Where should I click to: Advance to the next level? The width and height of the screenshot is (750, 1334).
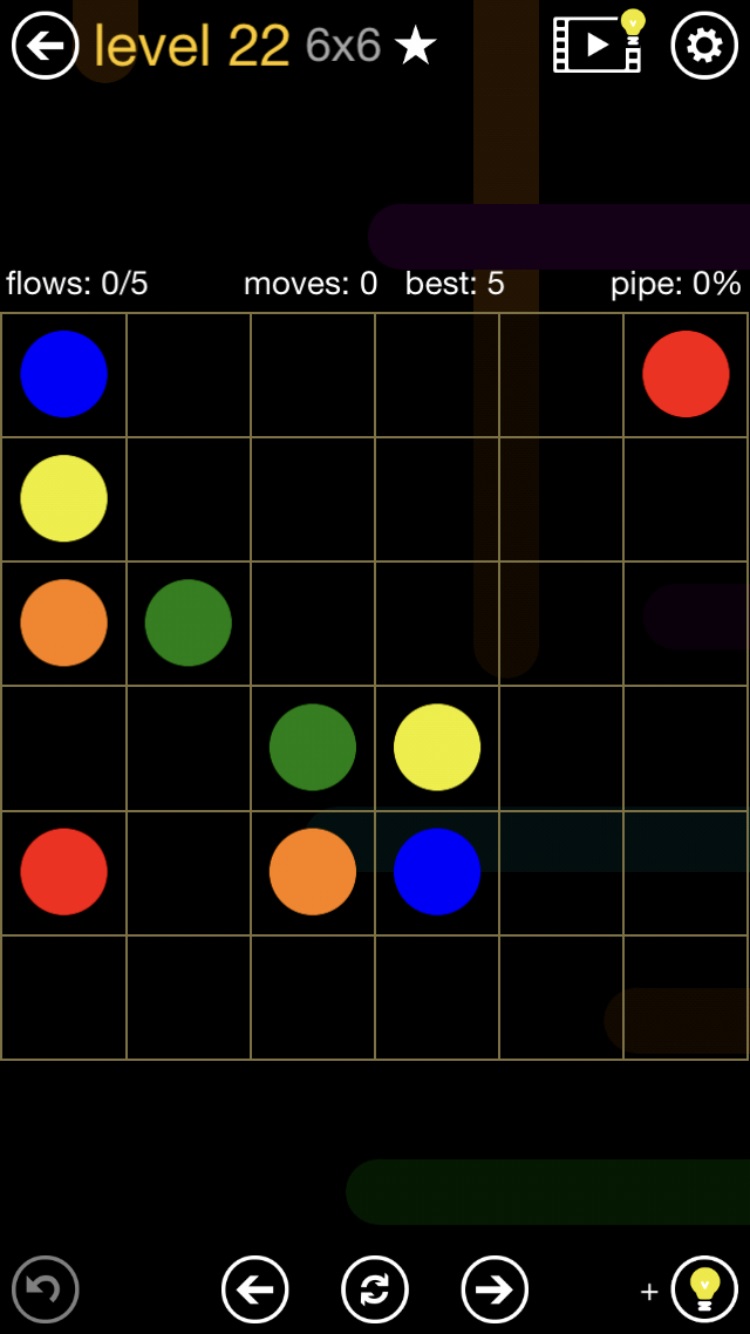tap(495, 1289)
